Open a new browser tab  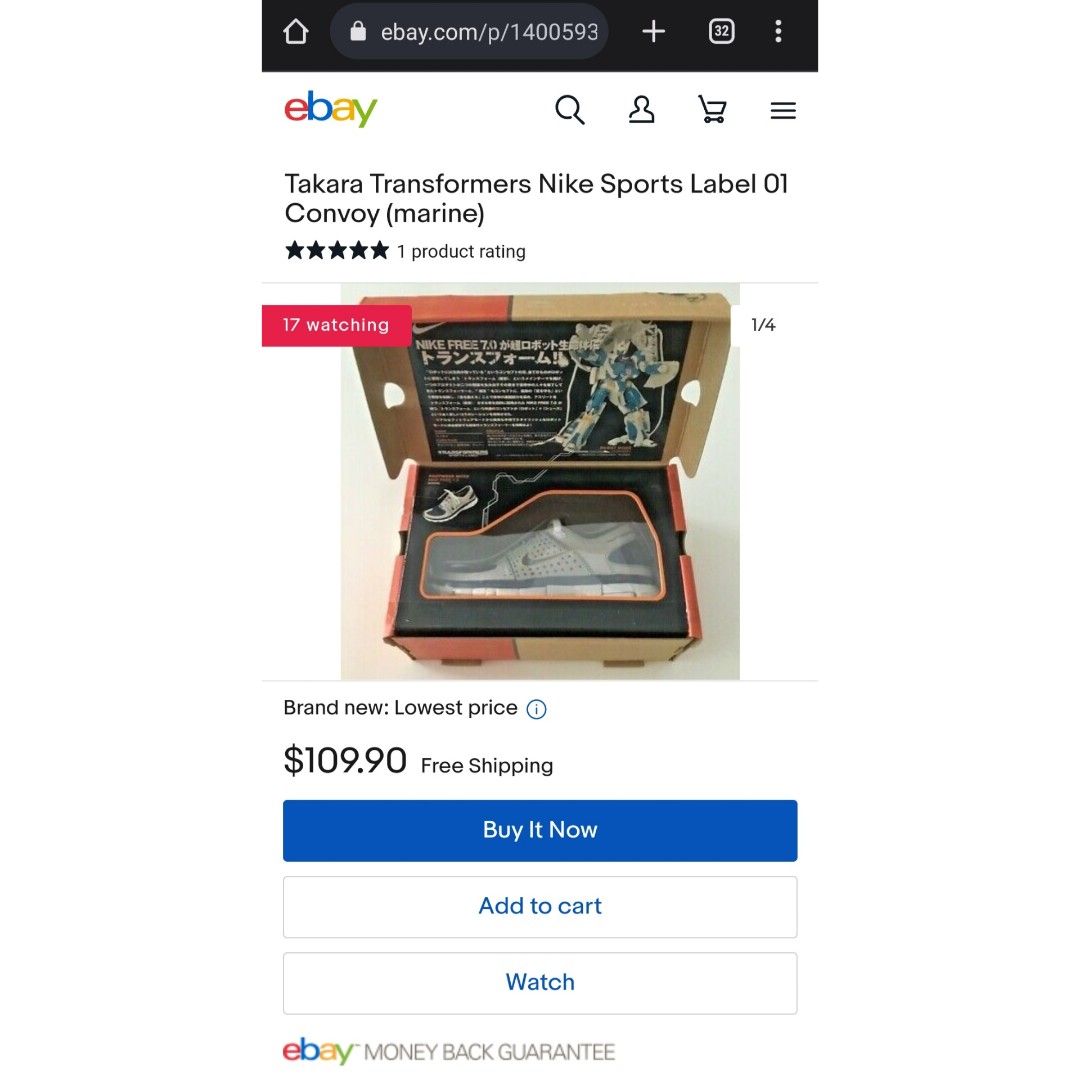click(x=653, y=32)
